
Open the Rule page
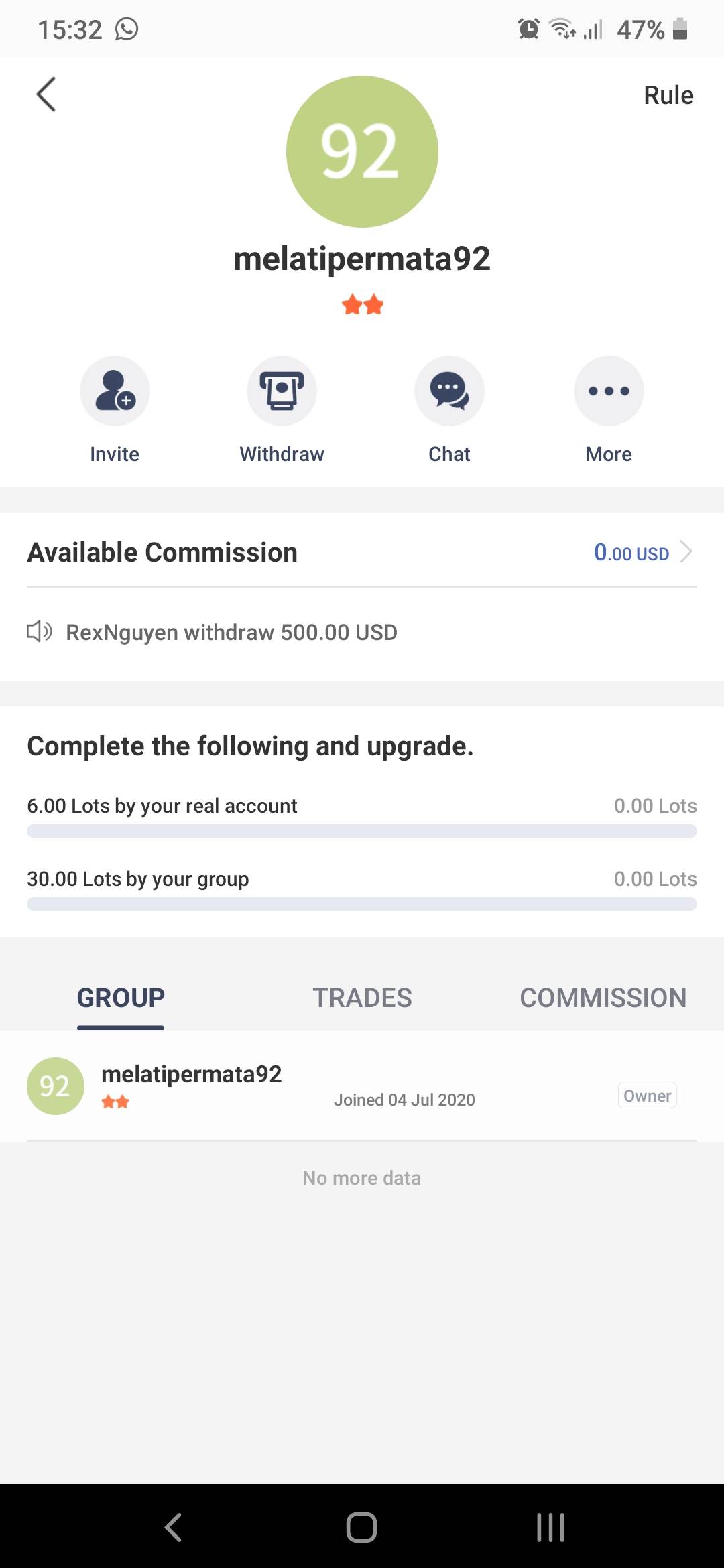[668, 95]
